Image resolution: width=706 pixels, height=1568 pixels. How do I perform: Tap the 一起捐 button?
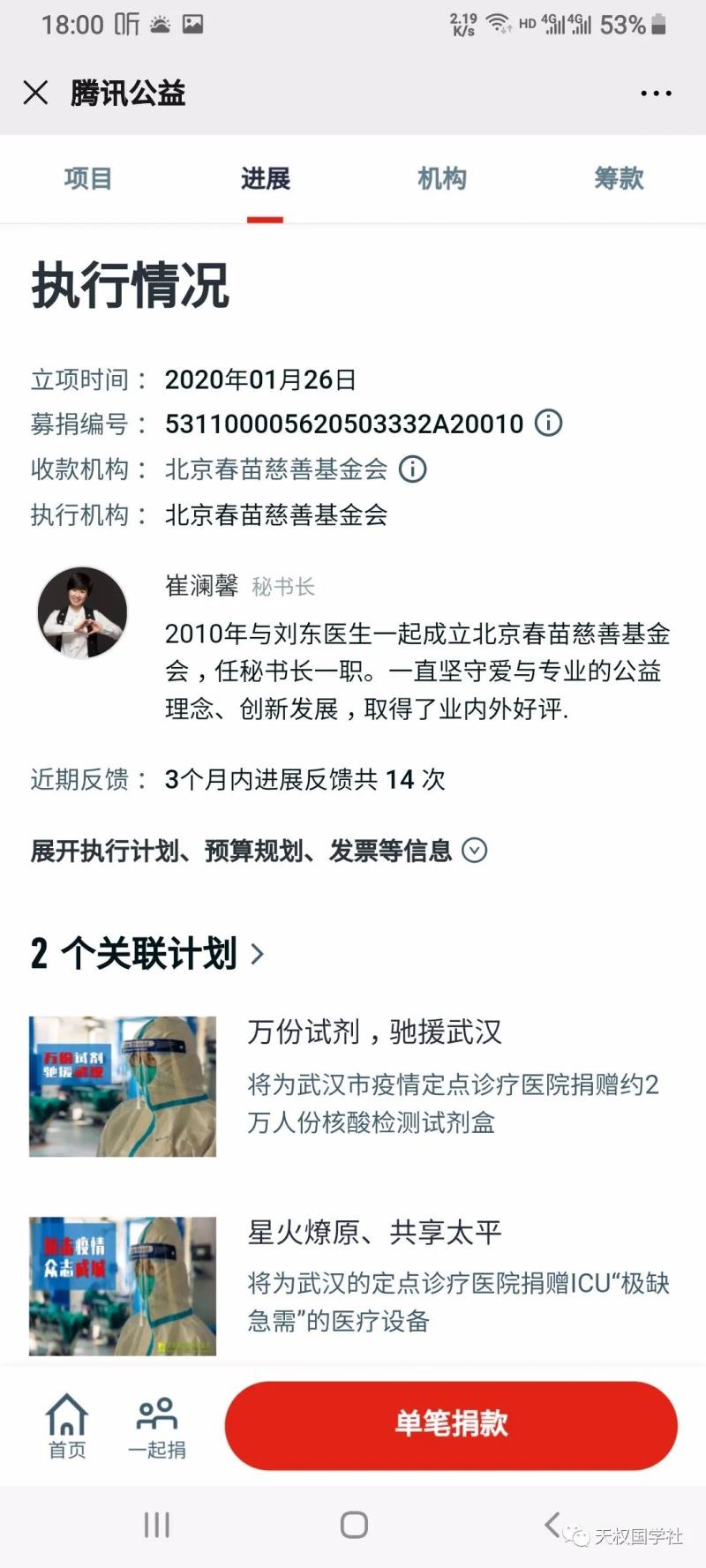157,1426
